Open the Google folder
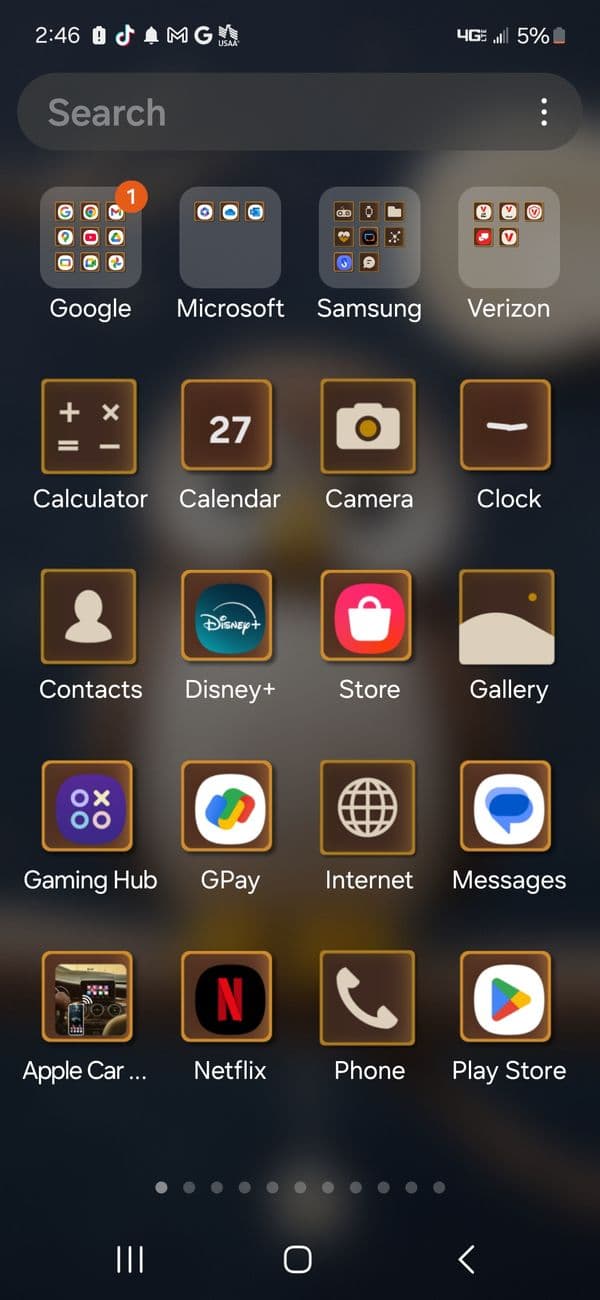Screen dimensions: 600x1300 (90, 238)
